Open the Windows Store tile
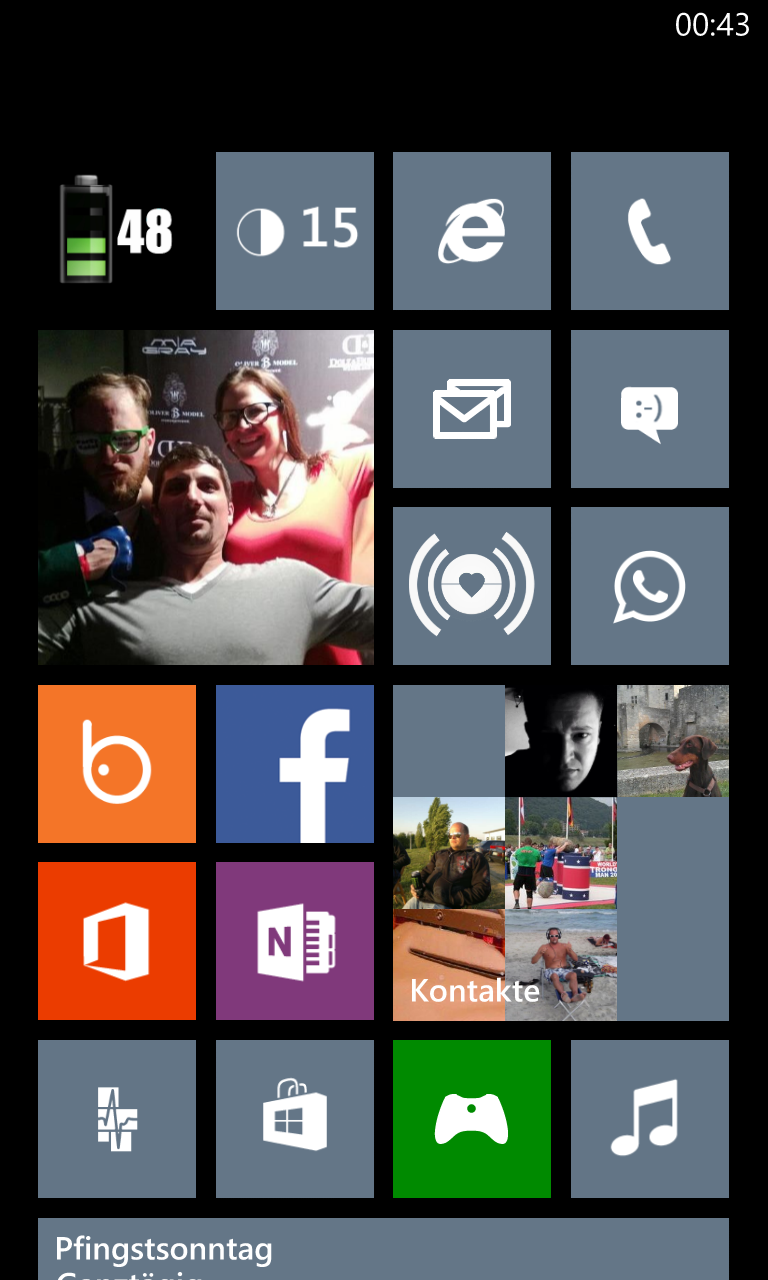The width and height of the screenshot is (768, 1280). coord(295,1119)
